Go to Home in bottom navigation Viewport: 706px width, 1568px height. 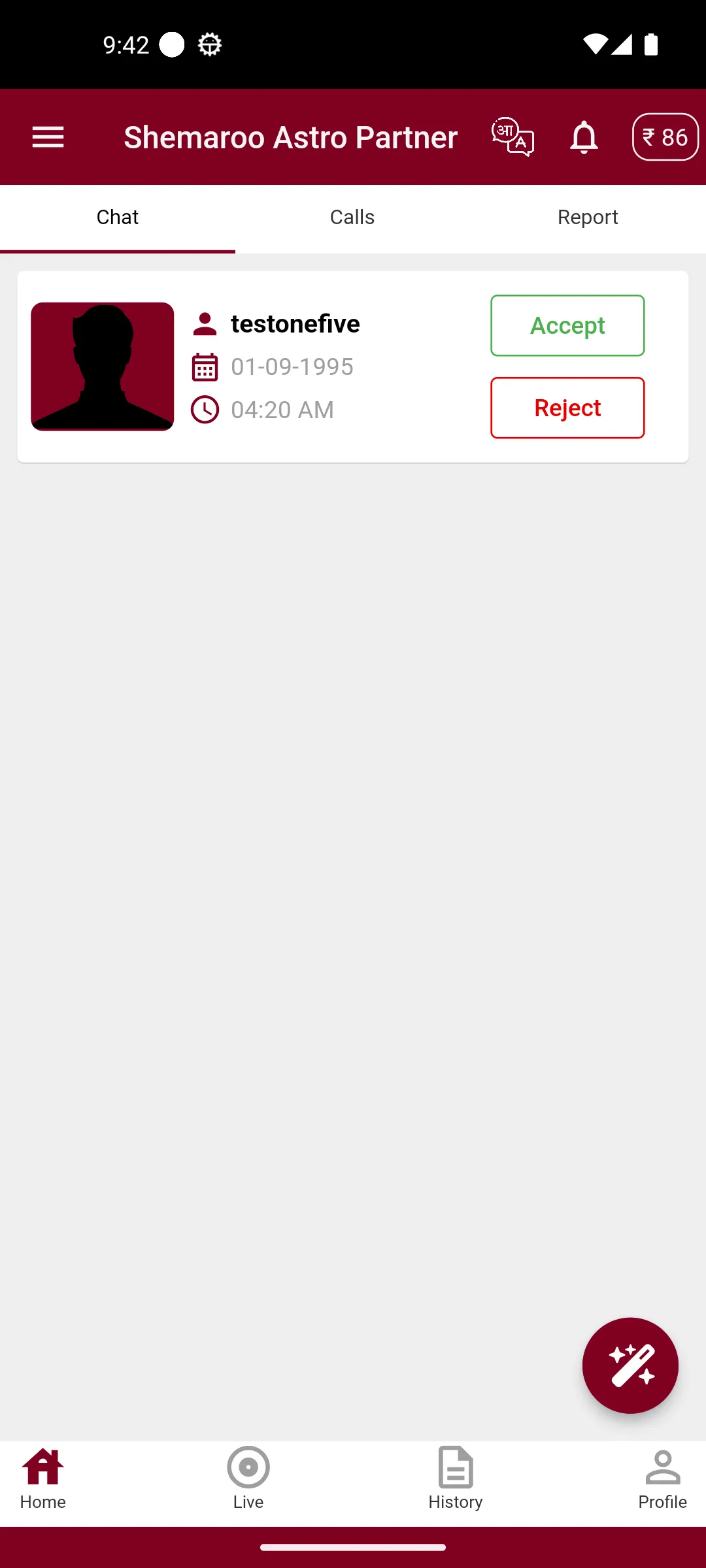tap(43, 1479)
